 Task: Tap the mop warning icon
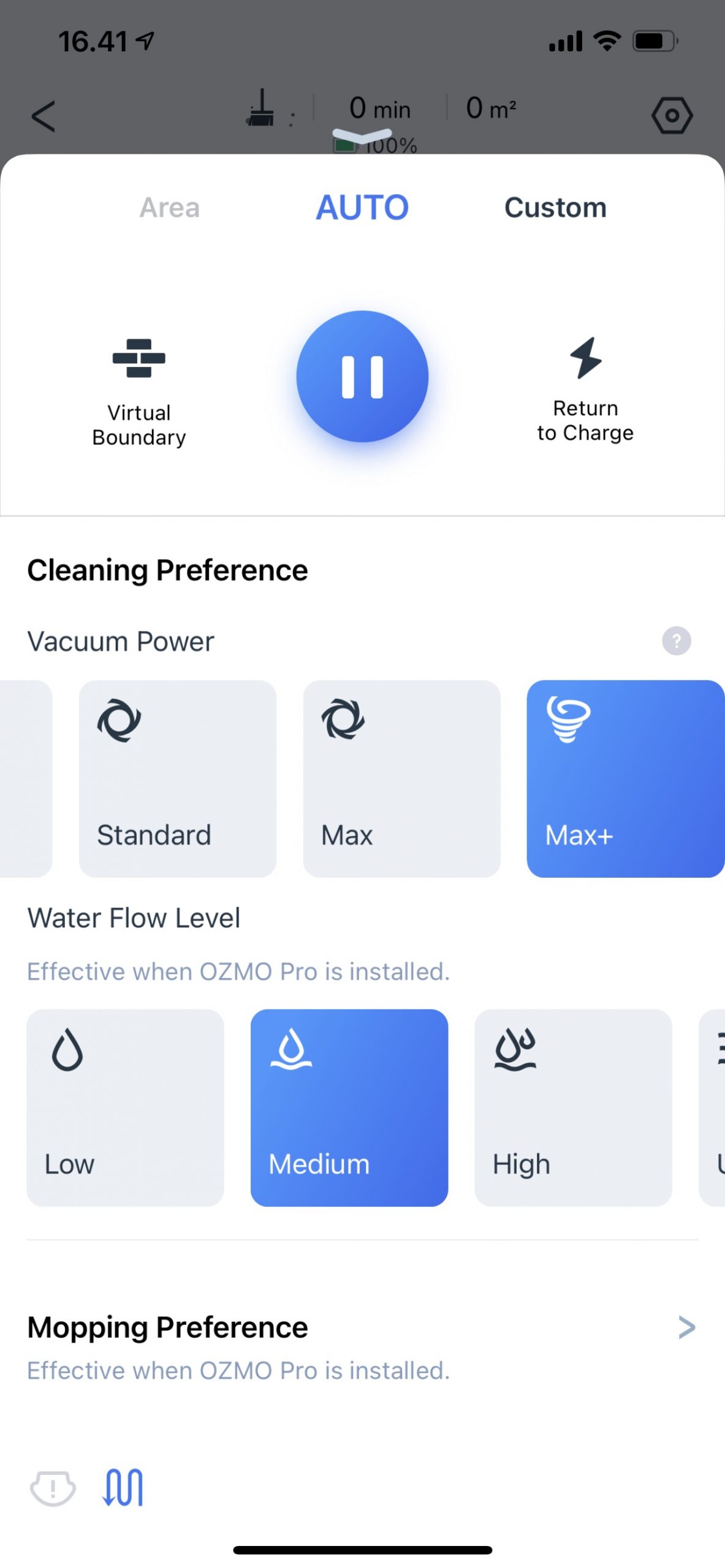point(53,1488)
